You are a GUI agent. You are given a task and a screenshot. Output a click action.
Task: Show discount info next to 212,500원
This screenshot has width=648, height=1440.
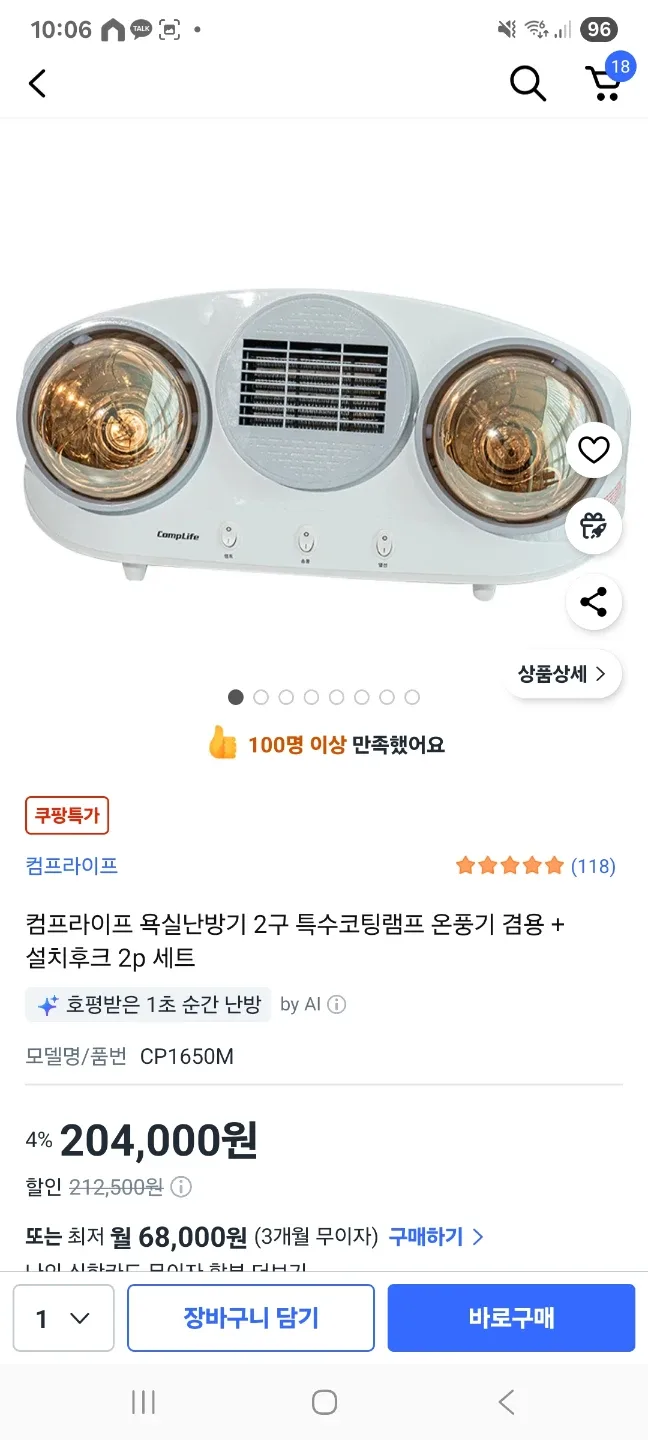click(181, 1187)
